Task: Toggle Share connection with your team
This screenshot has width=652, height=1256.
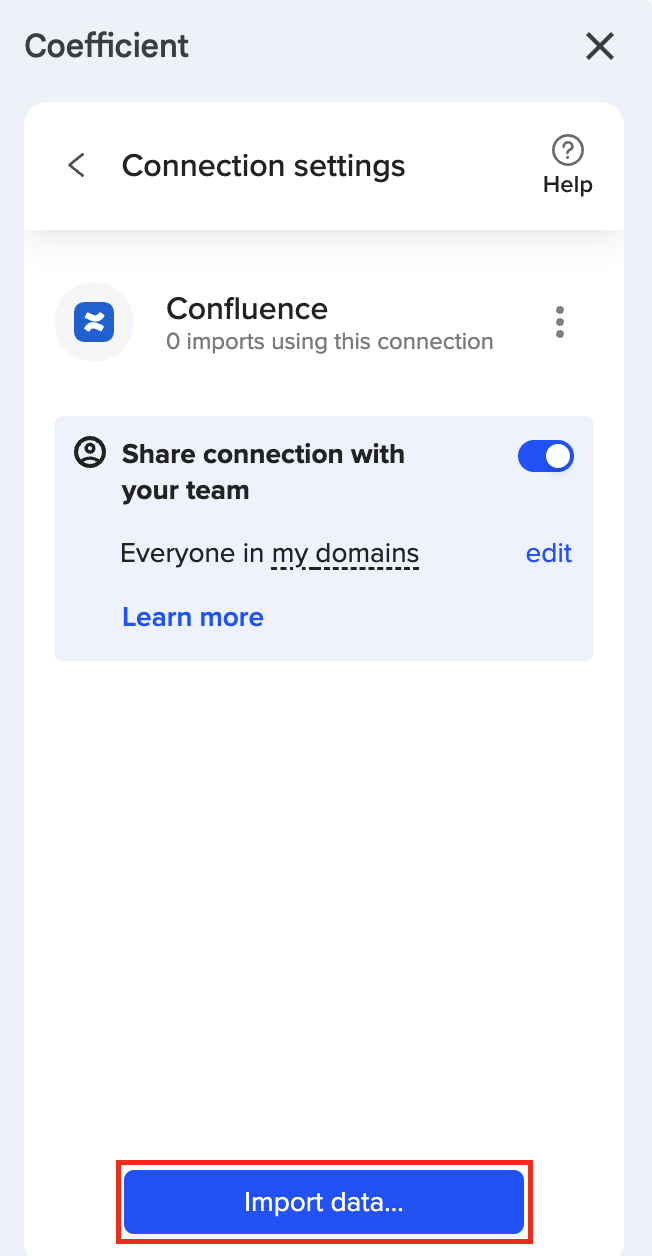Action: [546, 456]
